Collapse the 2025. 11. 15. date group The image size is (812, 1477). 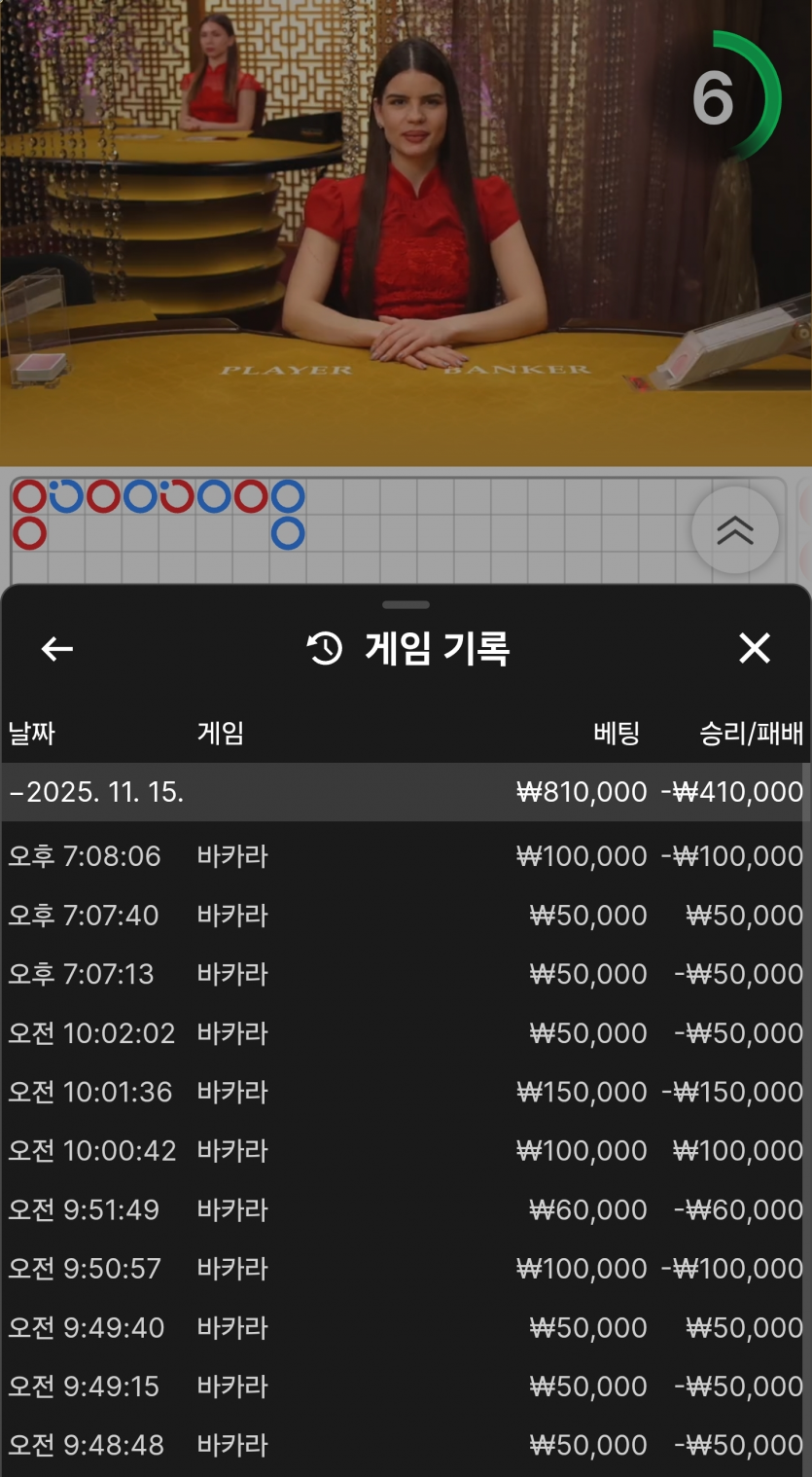click(x=405, y=792)
